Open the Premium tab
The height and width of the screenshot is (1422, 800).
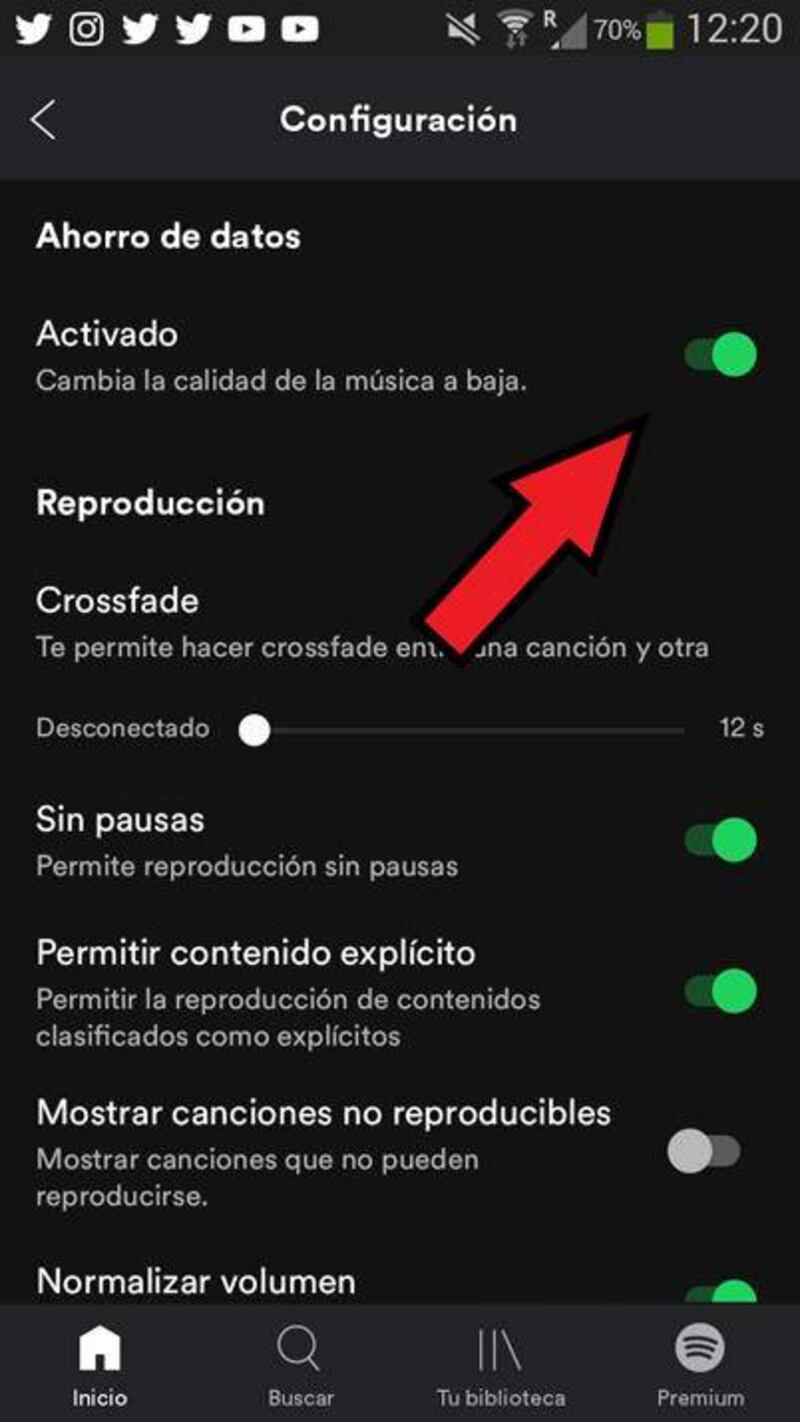pos(700,1366)
